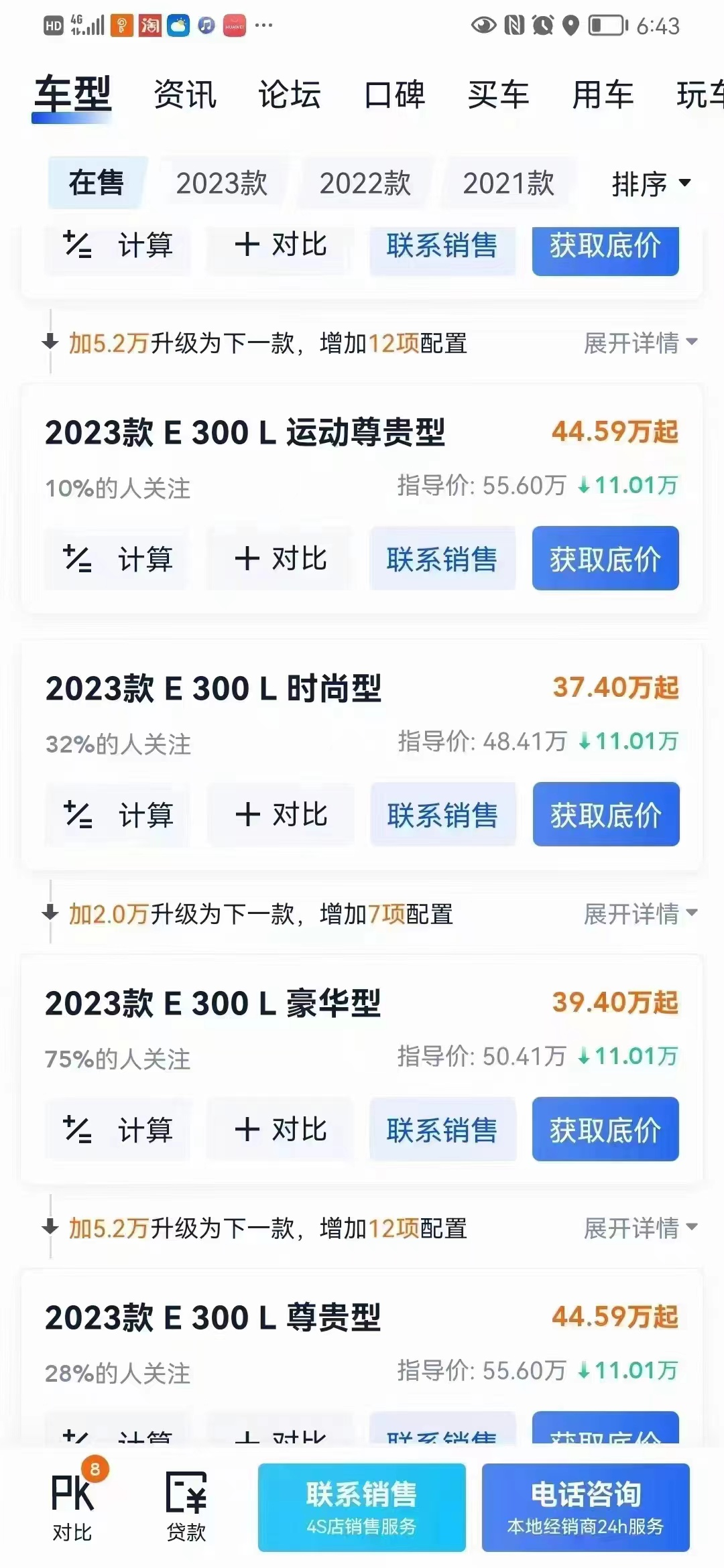Tap 电话咨询 本地经销商24h服务
The height and width of the screenshot is (1568, 724).
click(x=586, y=1508)
